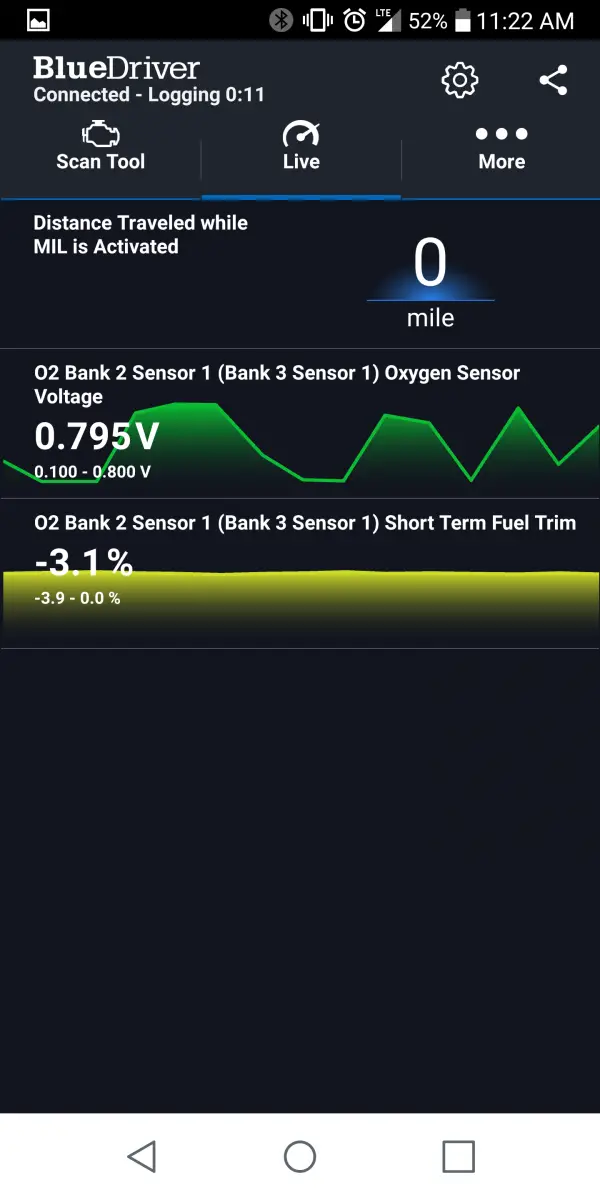The height and width of the screenshot is (1200, 600).
Task: Go back with the system back button
Action: 142,1156
